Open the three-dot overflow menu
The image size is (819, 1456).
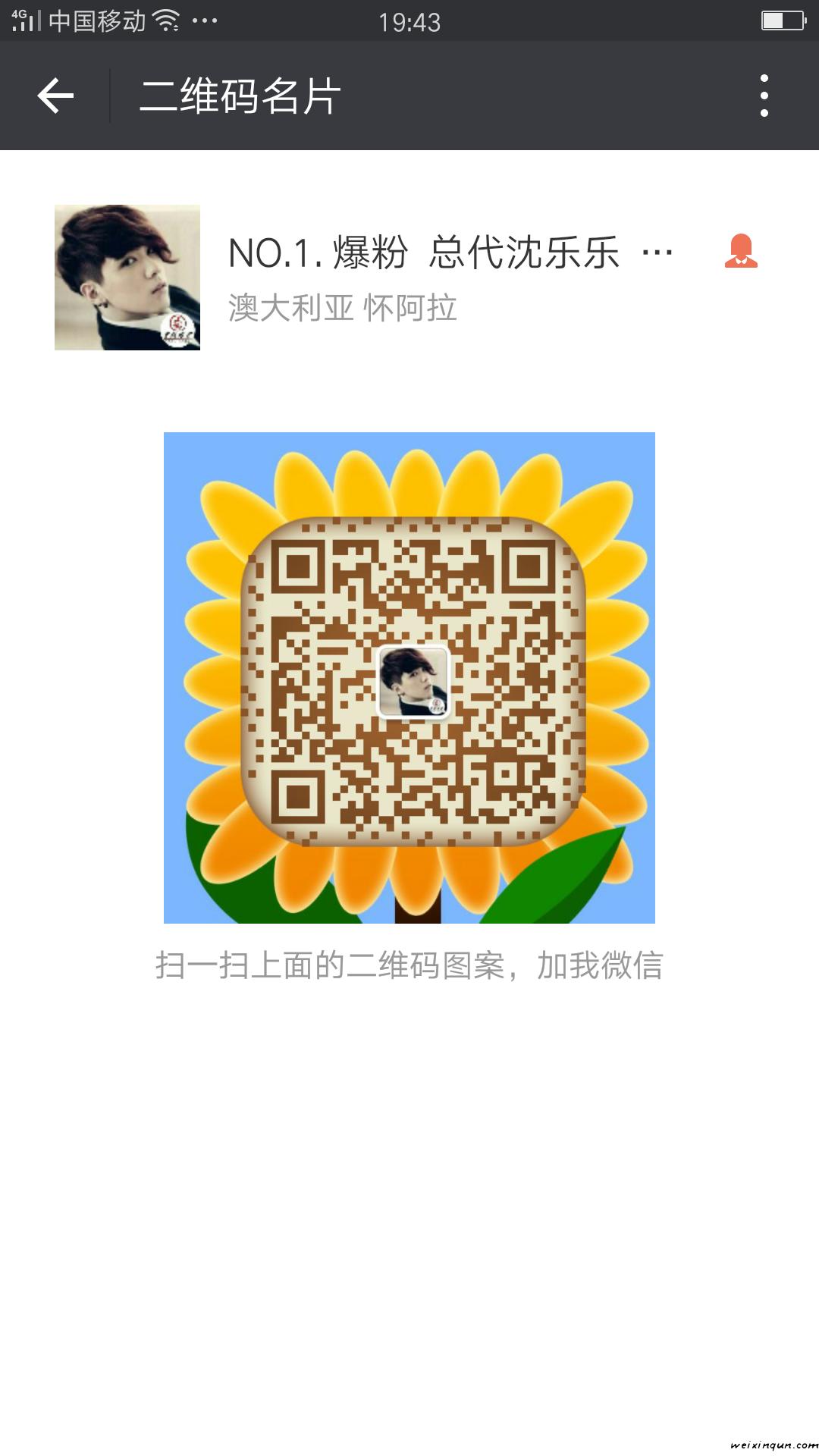click(764, 96)
